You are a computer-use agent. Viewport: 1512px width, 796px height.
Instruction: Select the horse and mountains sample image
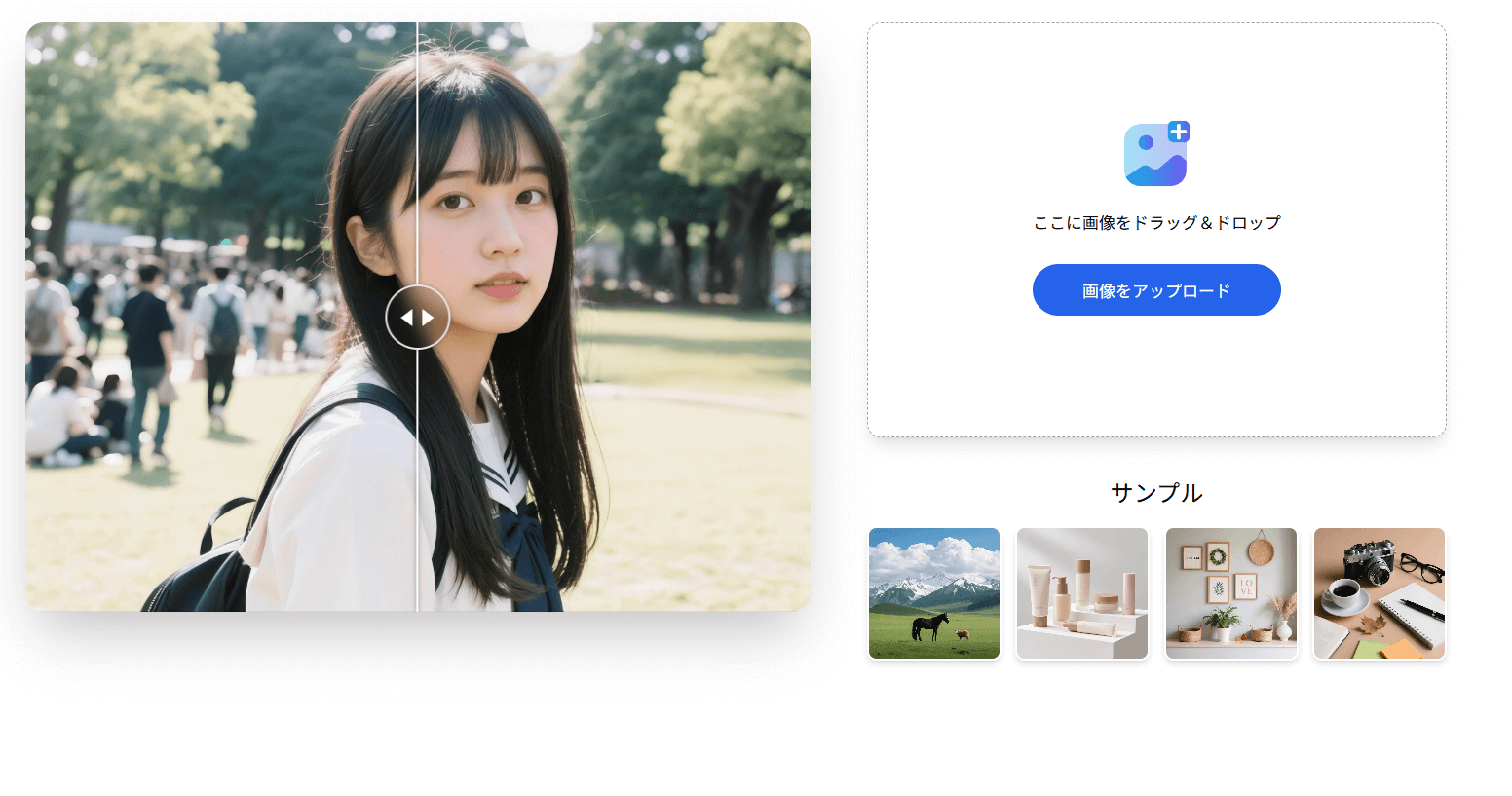934,593
